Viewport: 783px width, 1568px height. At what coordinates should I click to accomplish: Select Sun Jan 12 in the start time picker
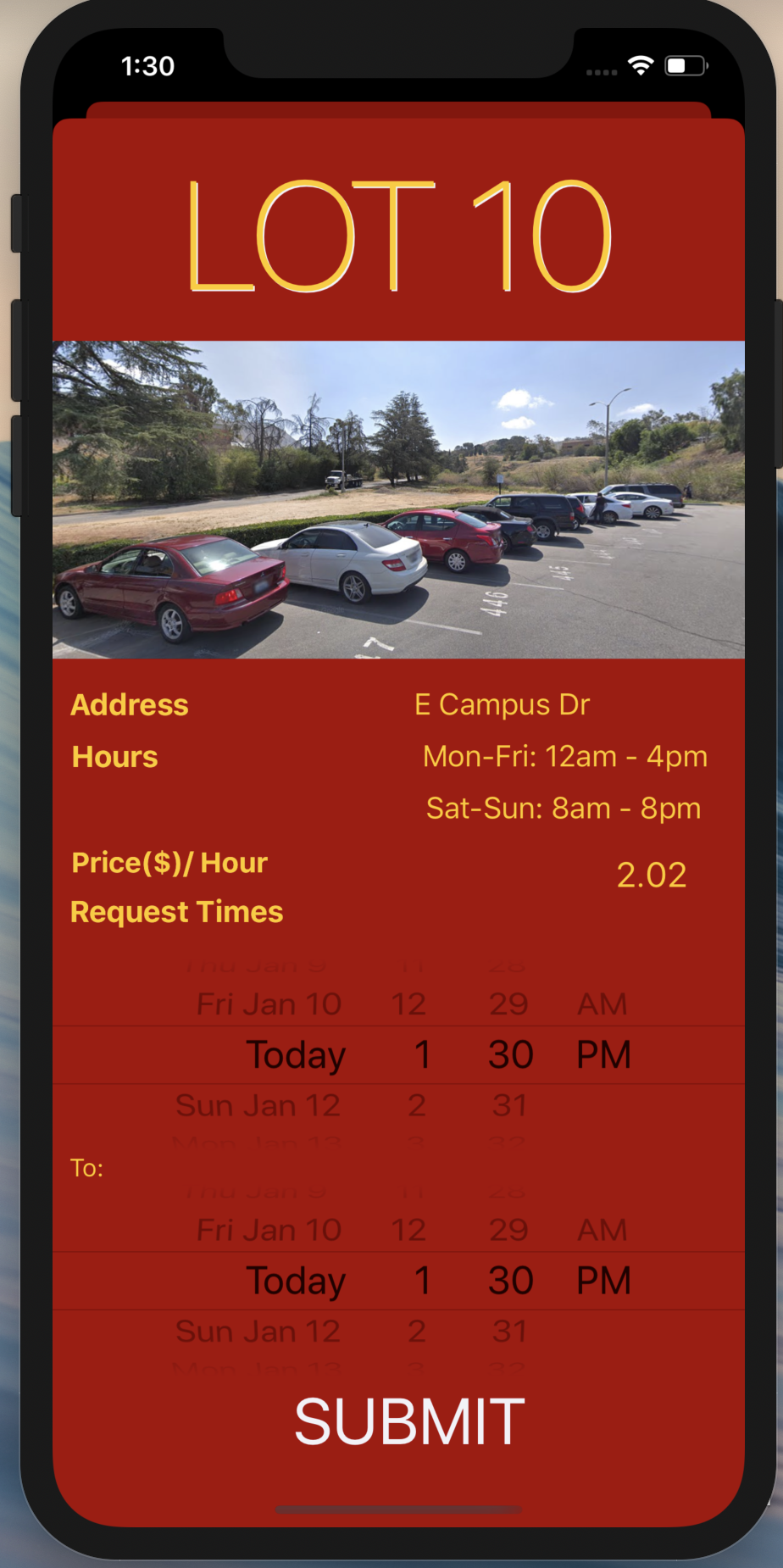coord(258,1105)
